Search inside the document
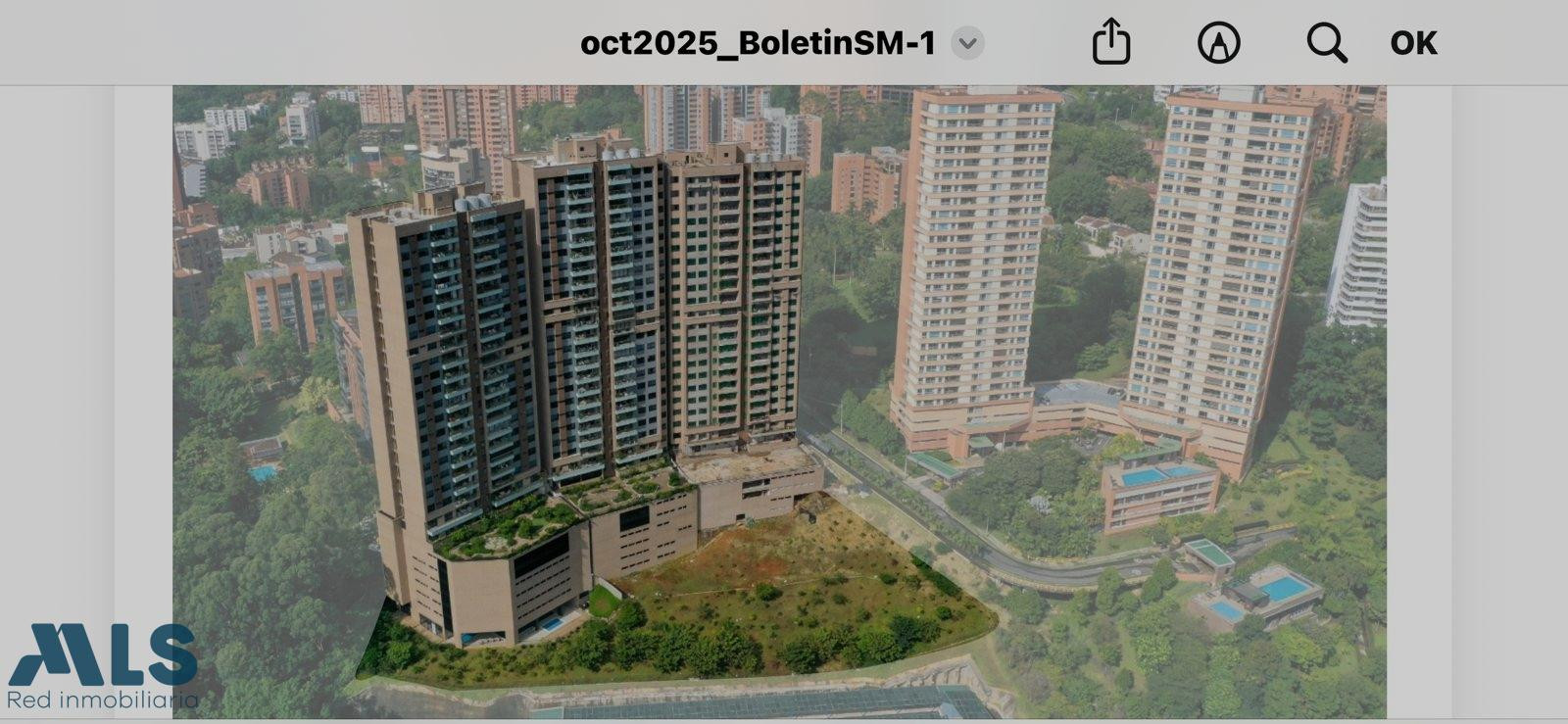The height and width of the screenshot is (724, 1568). coord(1326,43)
